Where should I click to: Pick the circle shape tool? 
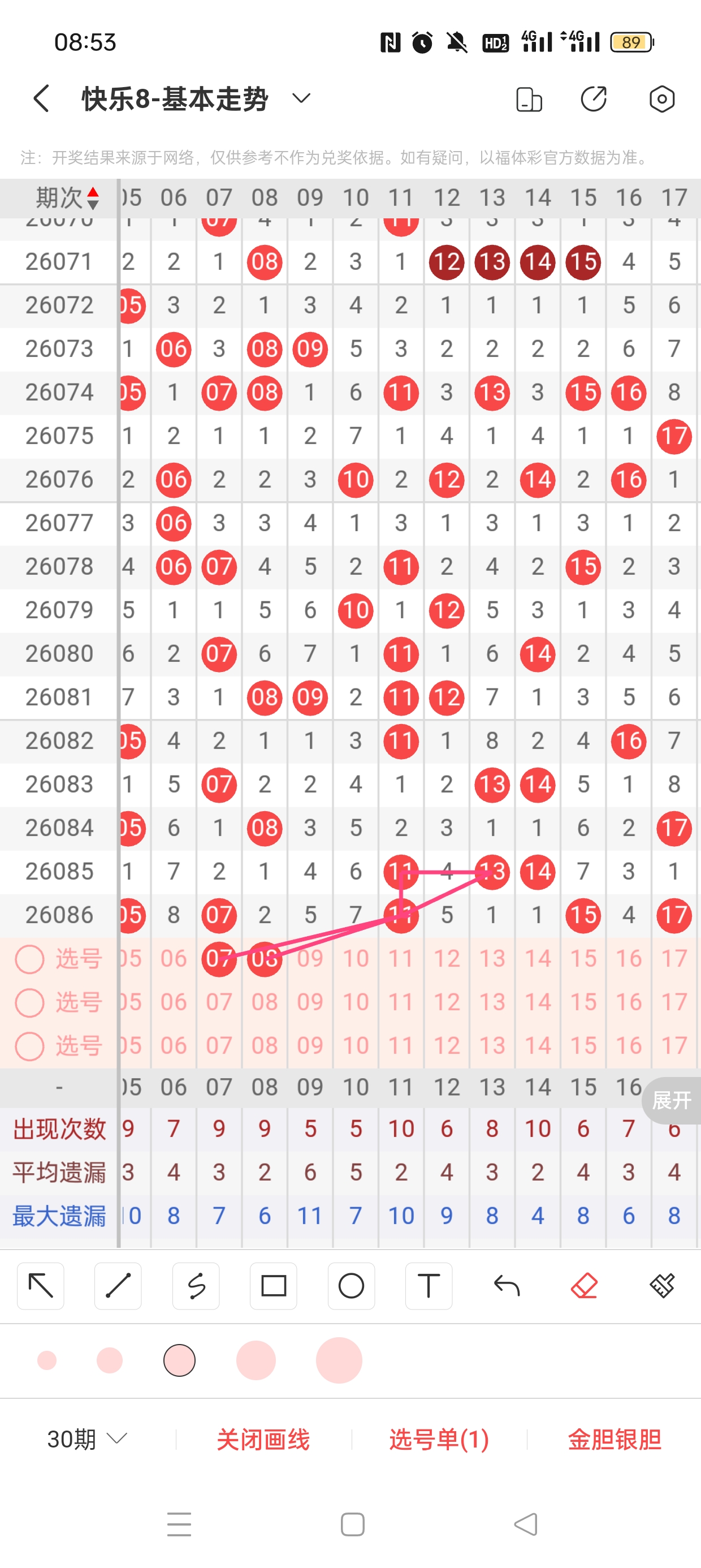click(351, 1286)
